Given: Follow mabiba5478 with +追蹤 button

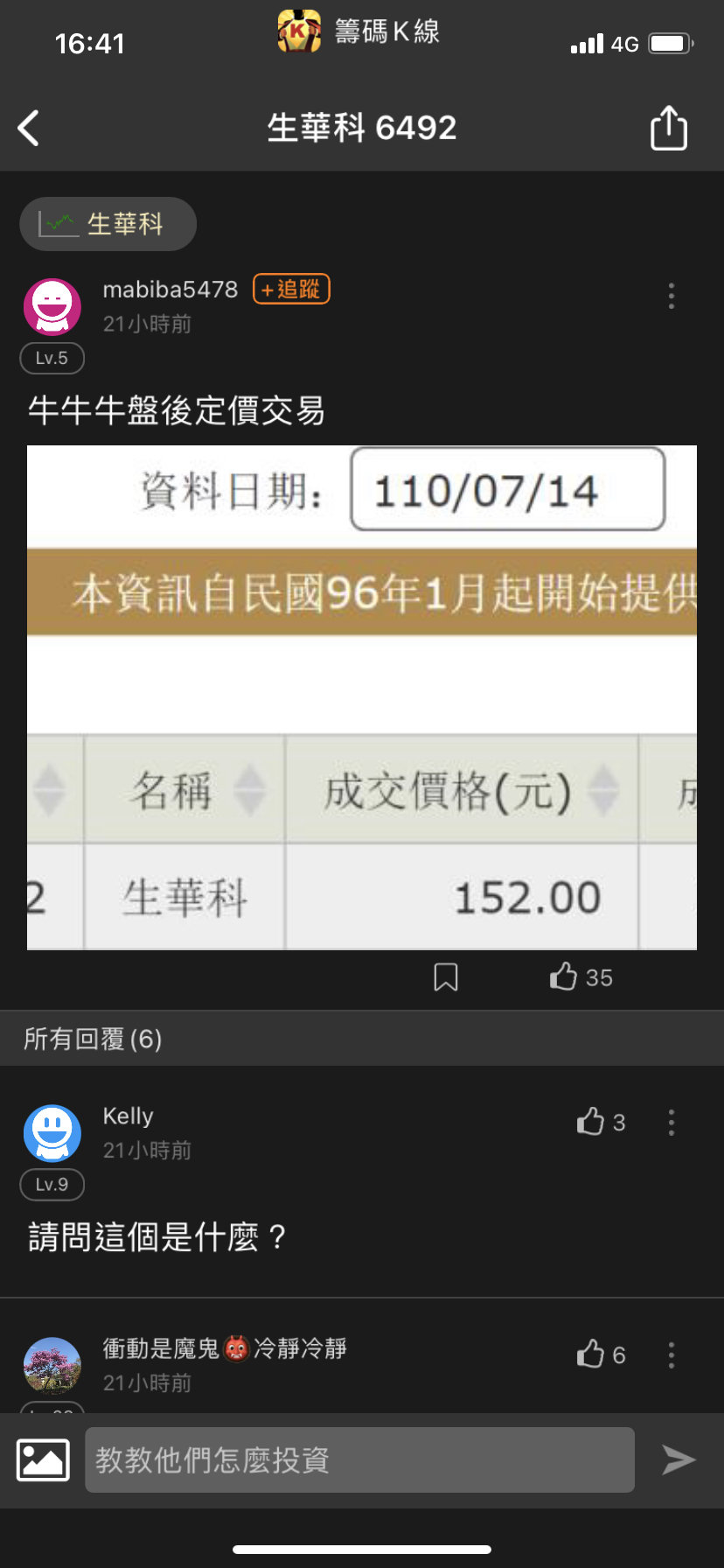Looking at the screenshot, I should click(291, 289).
